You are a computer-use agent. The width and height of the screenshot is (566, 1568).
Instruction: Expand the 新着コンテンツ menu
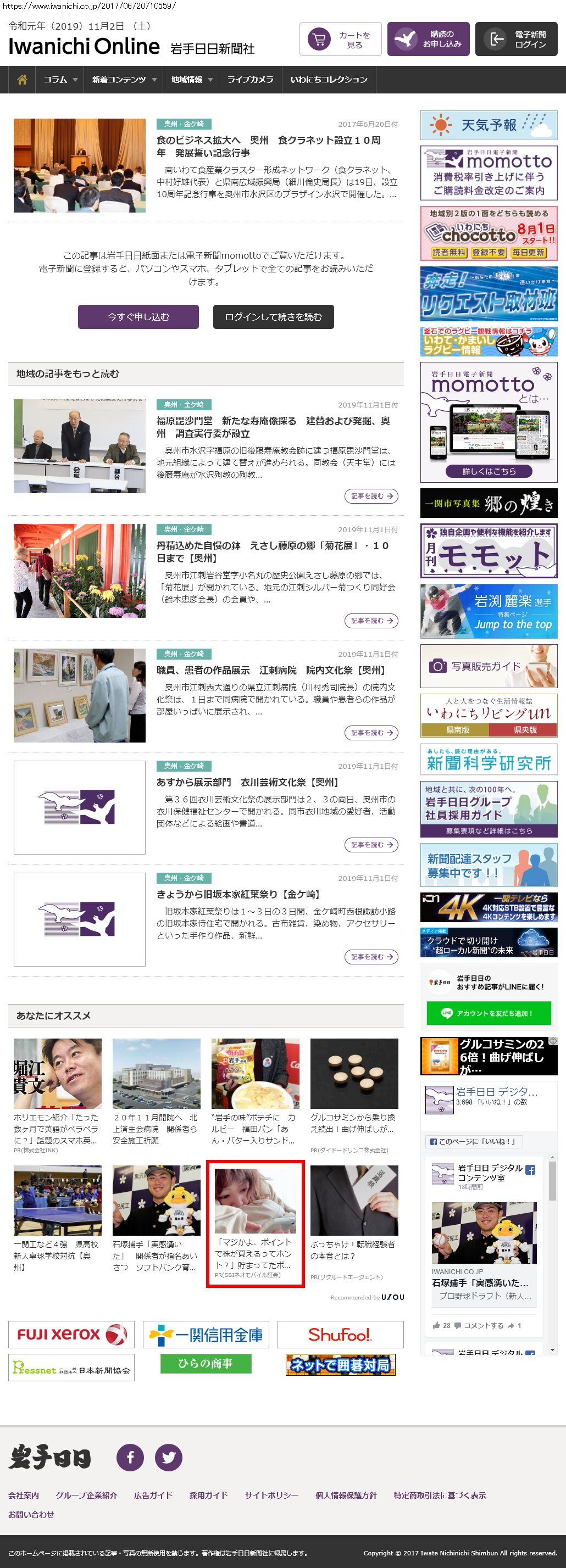[124, 80]
